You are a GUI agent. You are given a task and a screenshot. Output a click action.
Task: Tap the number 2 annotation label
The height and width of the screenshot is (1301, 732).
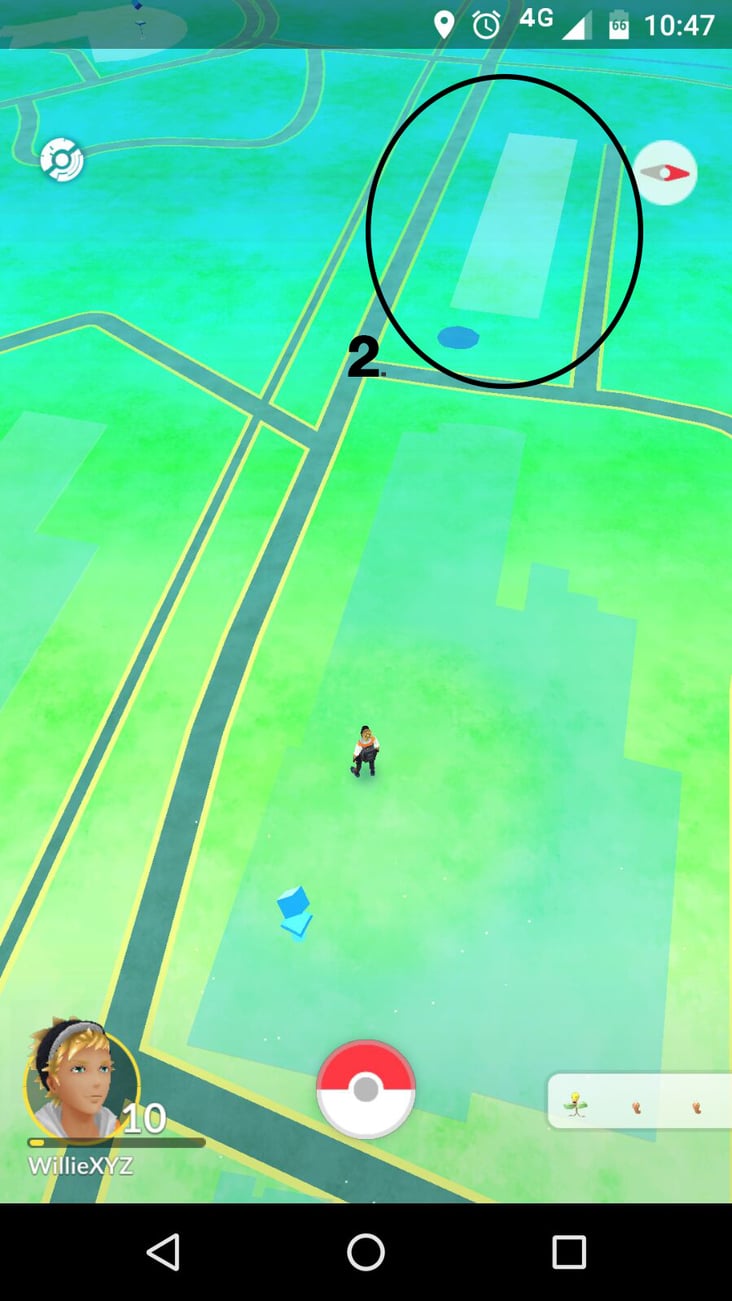point(364,355)
